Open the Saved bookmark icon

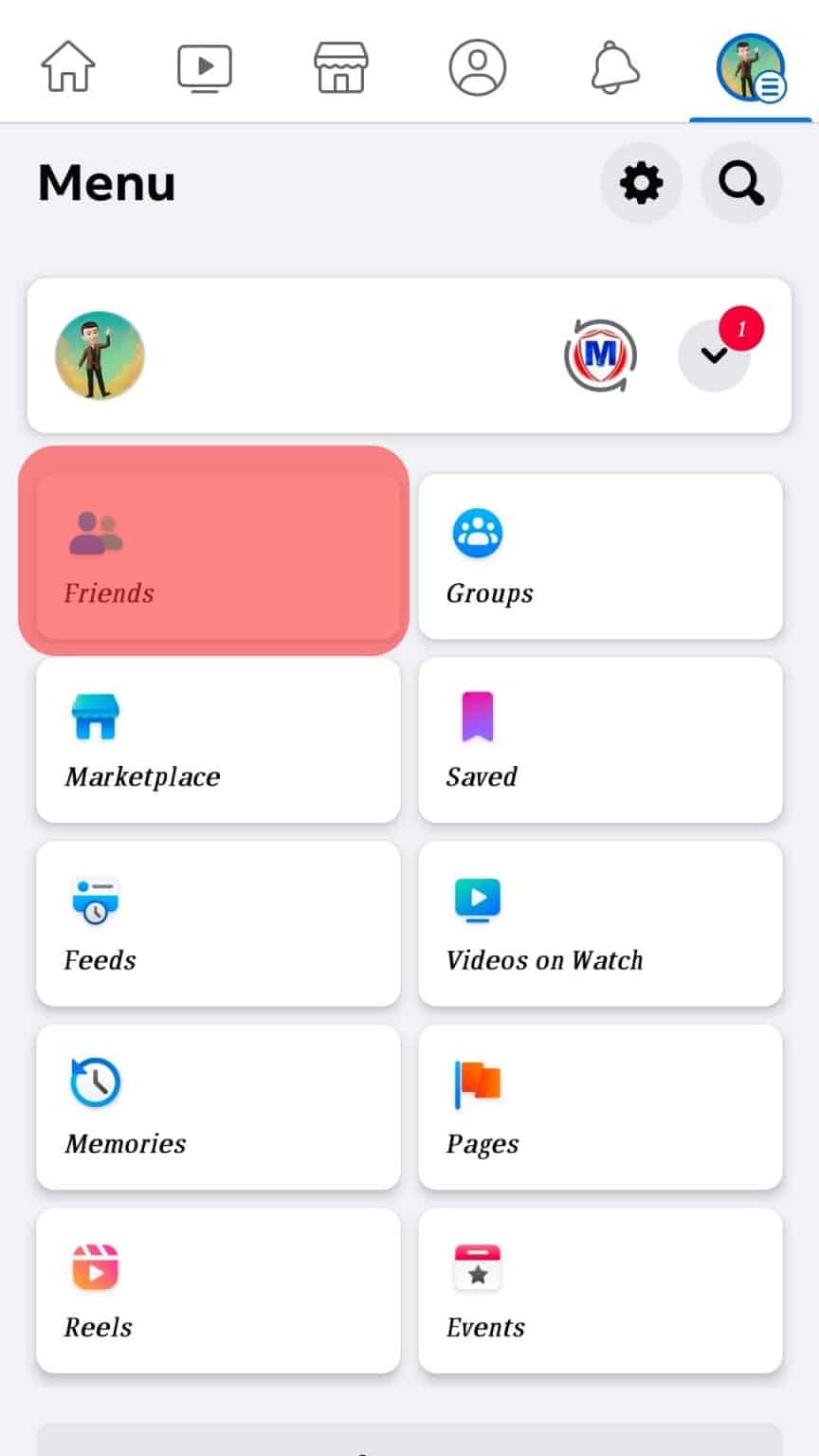coord(478,717)
